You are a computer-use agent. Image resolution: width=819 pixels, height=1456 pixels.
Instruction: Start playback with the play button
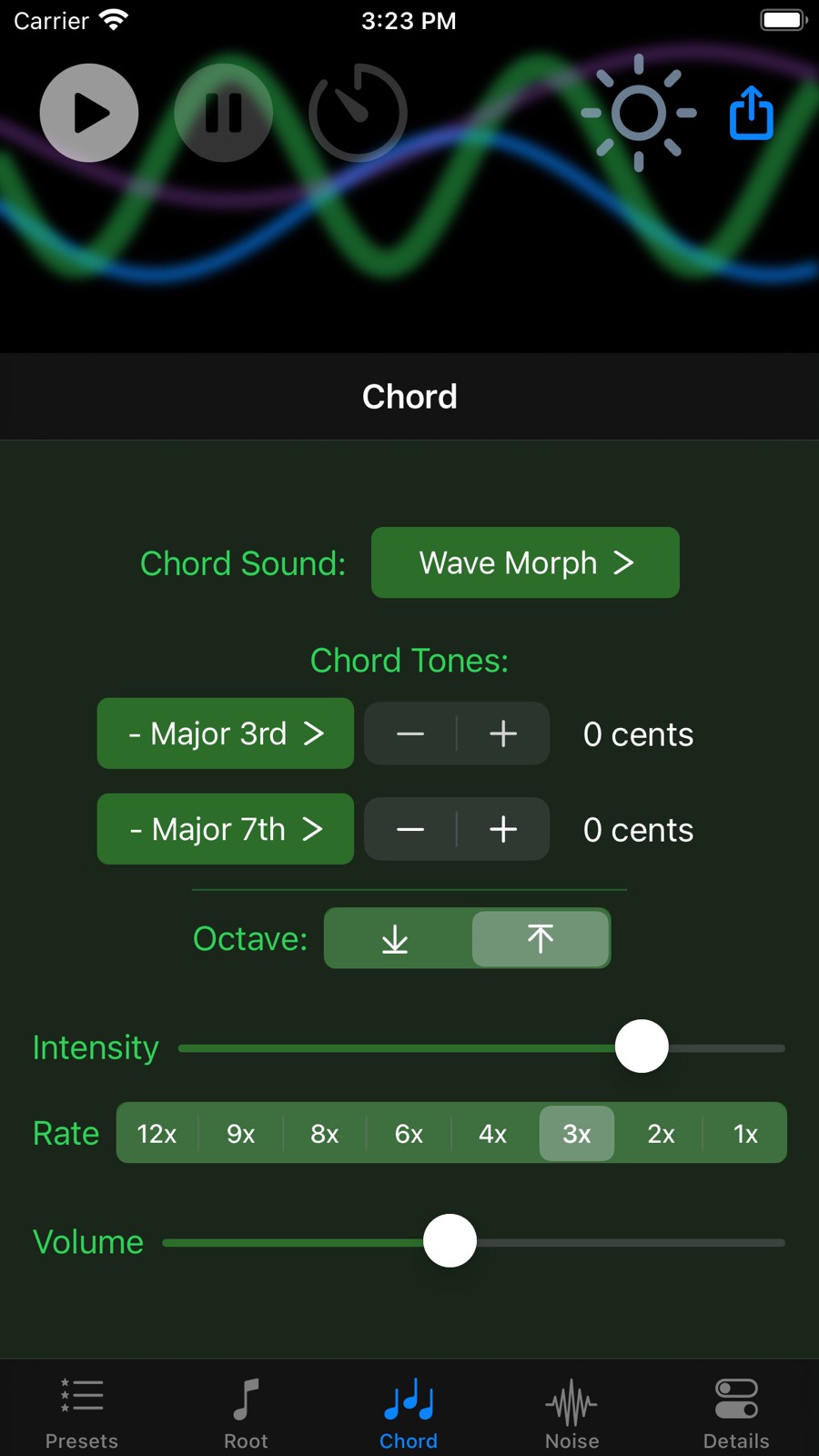tap(89, 113)
